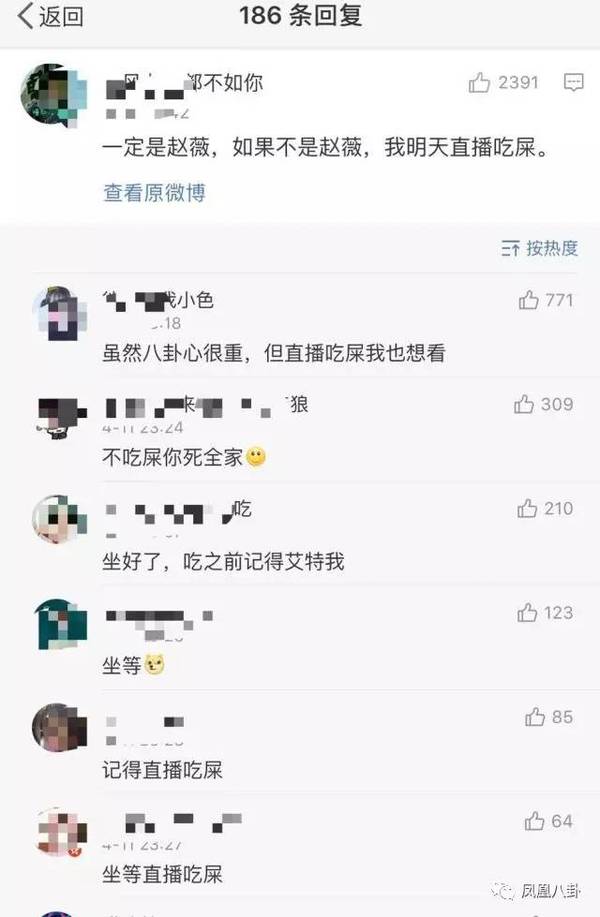The height and width of the screenshot is (917, 600).
Task: Go back via 返回 button
Action: point(50,17)
